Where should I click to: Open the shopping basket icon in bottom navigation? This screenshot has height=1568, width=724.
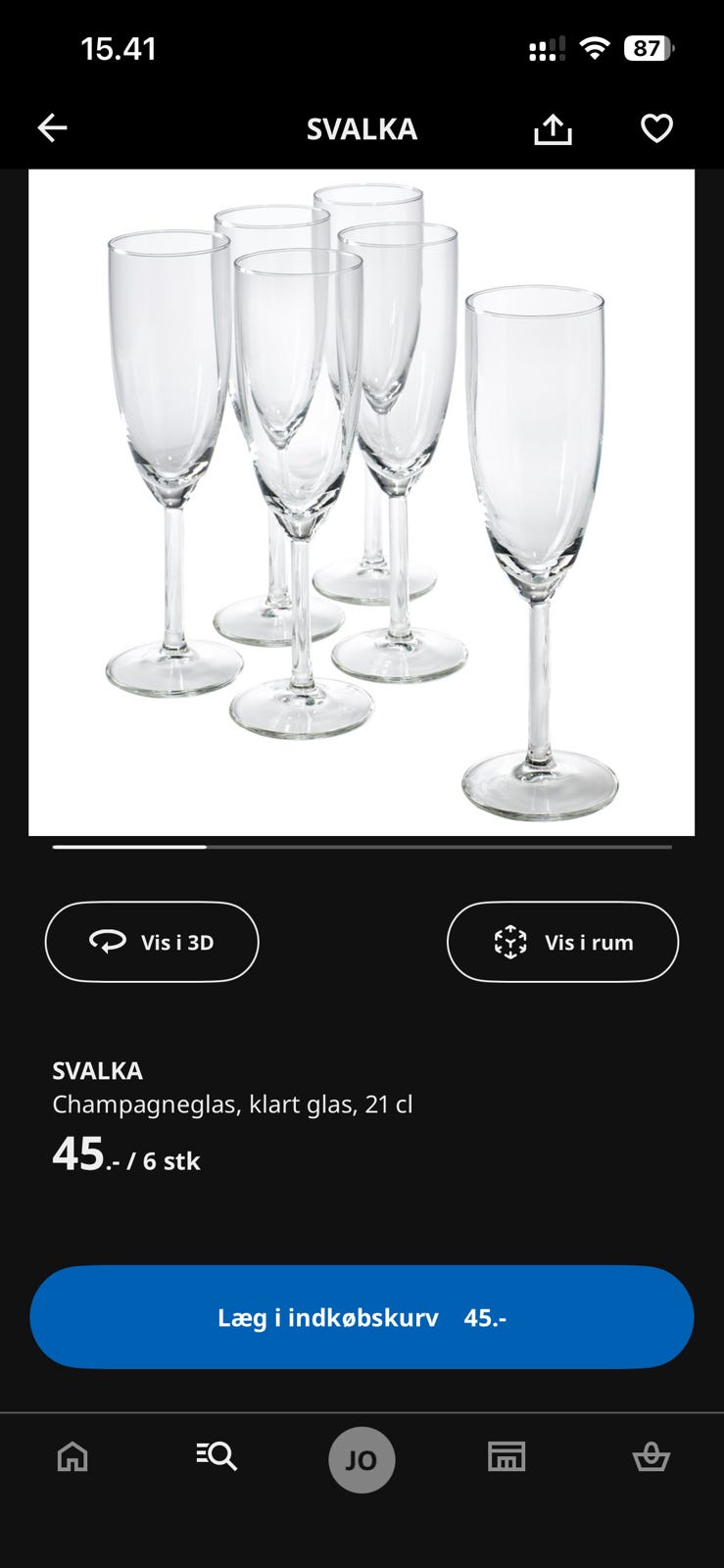652,1457
